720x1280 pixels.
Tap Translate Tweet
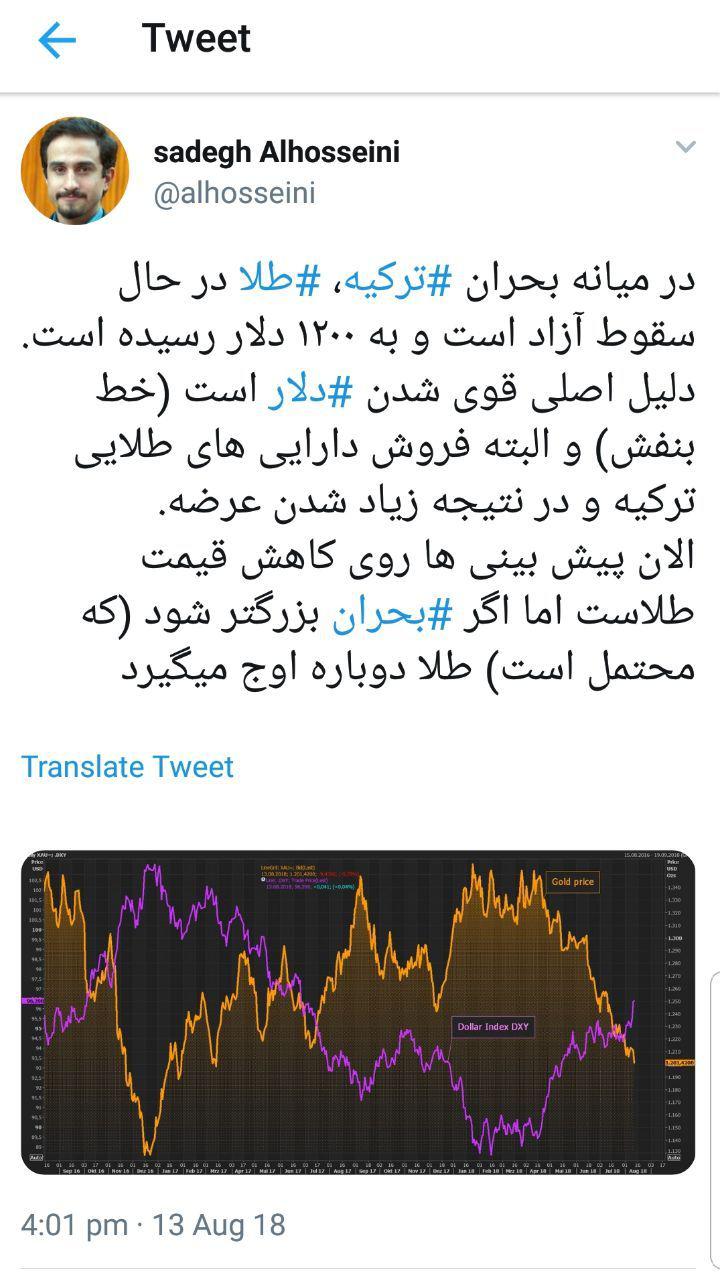tap(127, 767)
